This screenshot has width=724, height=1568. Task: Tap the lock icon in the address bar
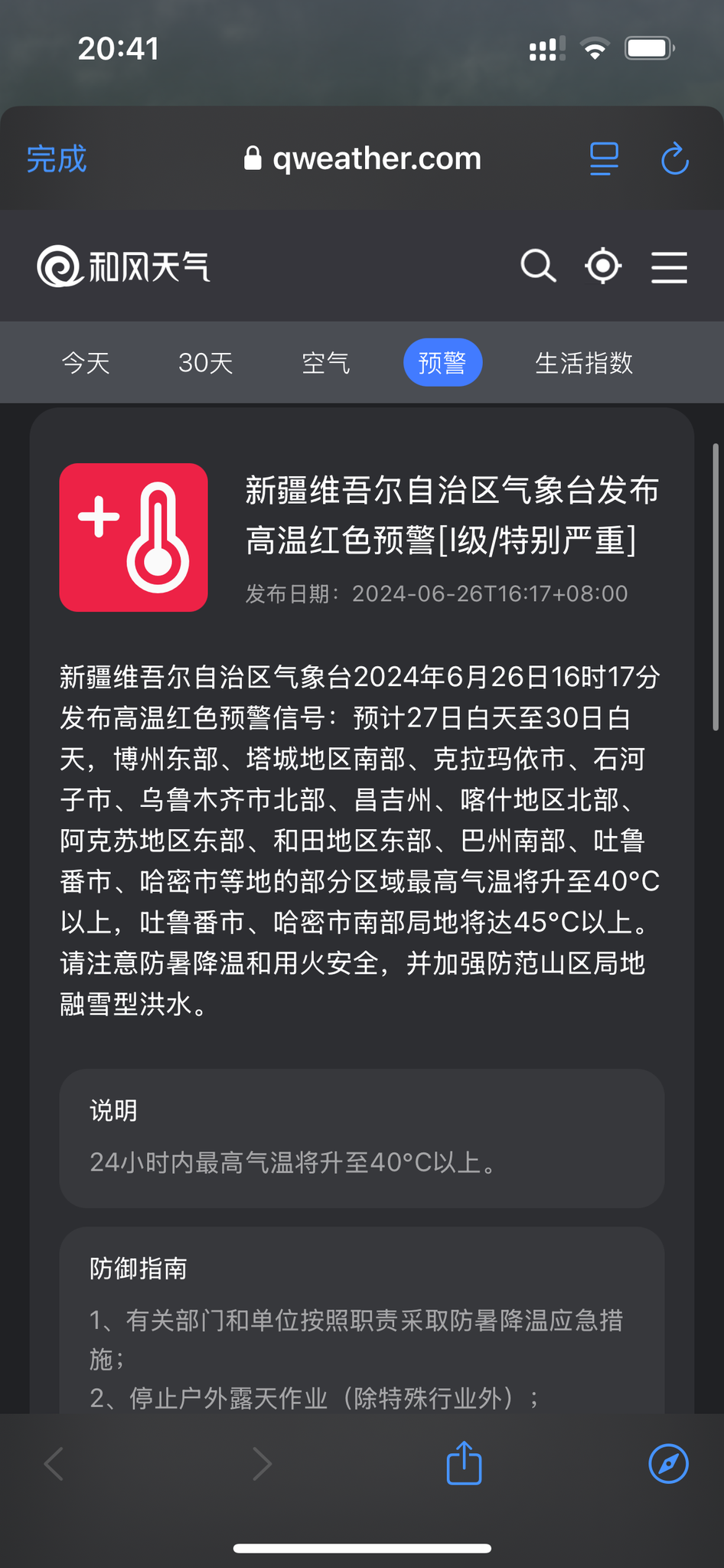(253, 157)
